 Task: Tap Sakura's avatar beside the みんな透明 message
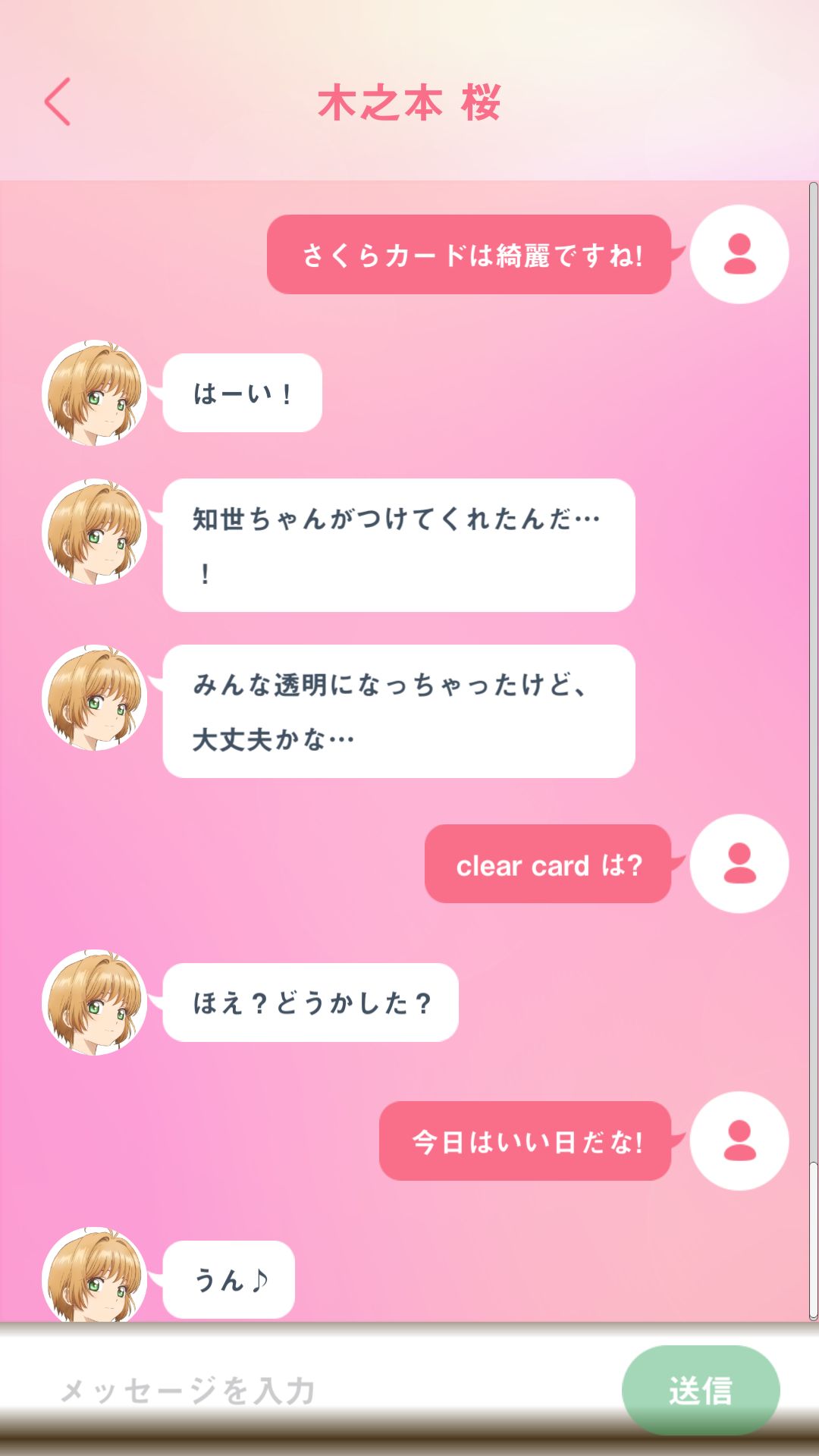(94, 696)
